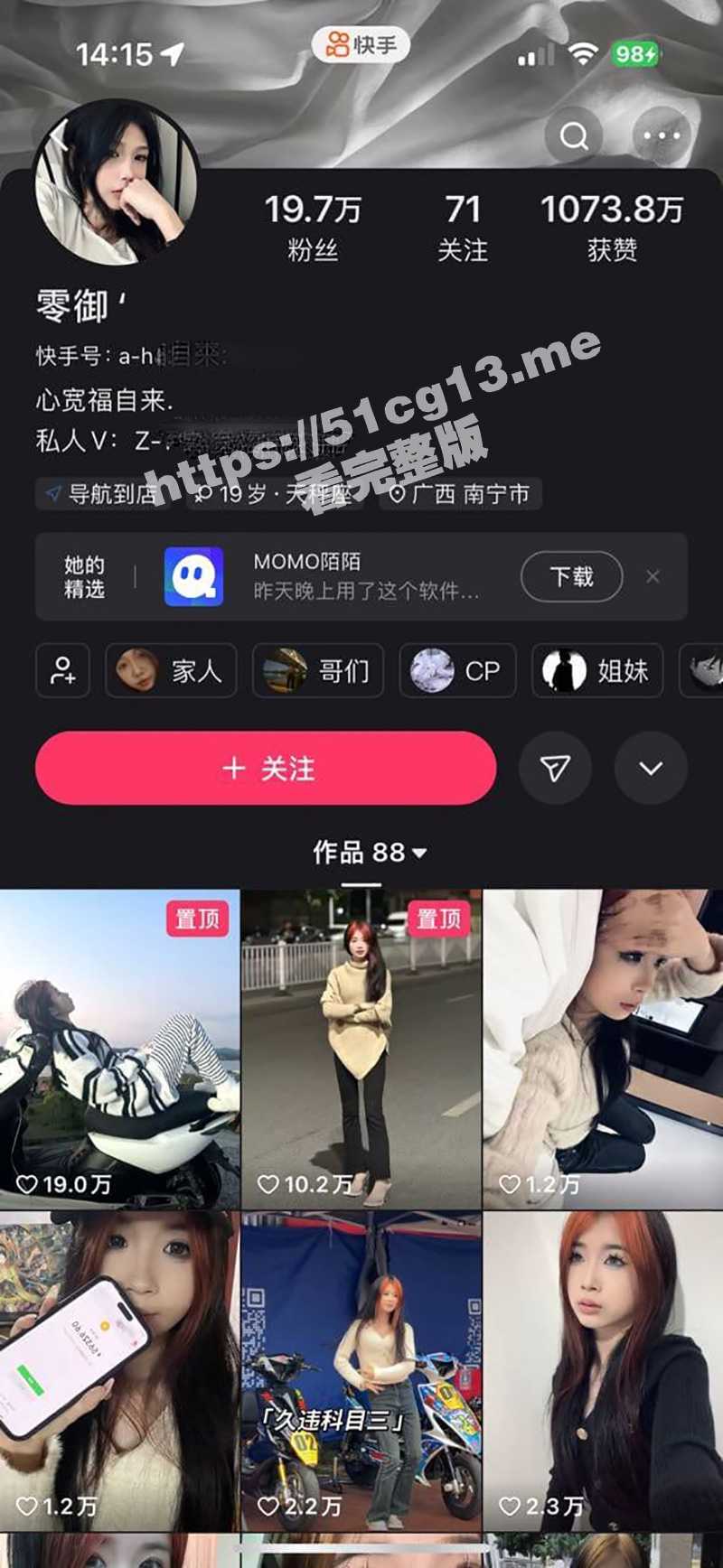The height and width of the screenshot is (1568, 723).
Task: Open the three-dot more options menu
Action: pos(662,136)
